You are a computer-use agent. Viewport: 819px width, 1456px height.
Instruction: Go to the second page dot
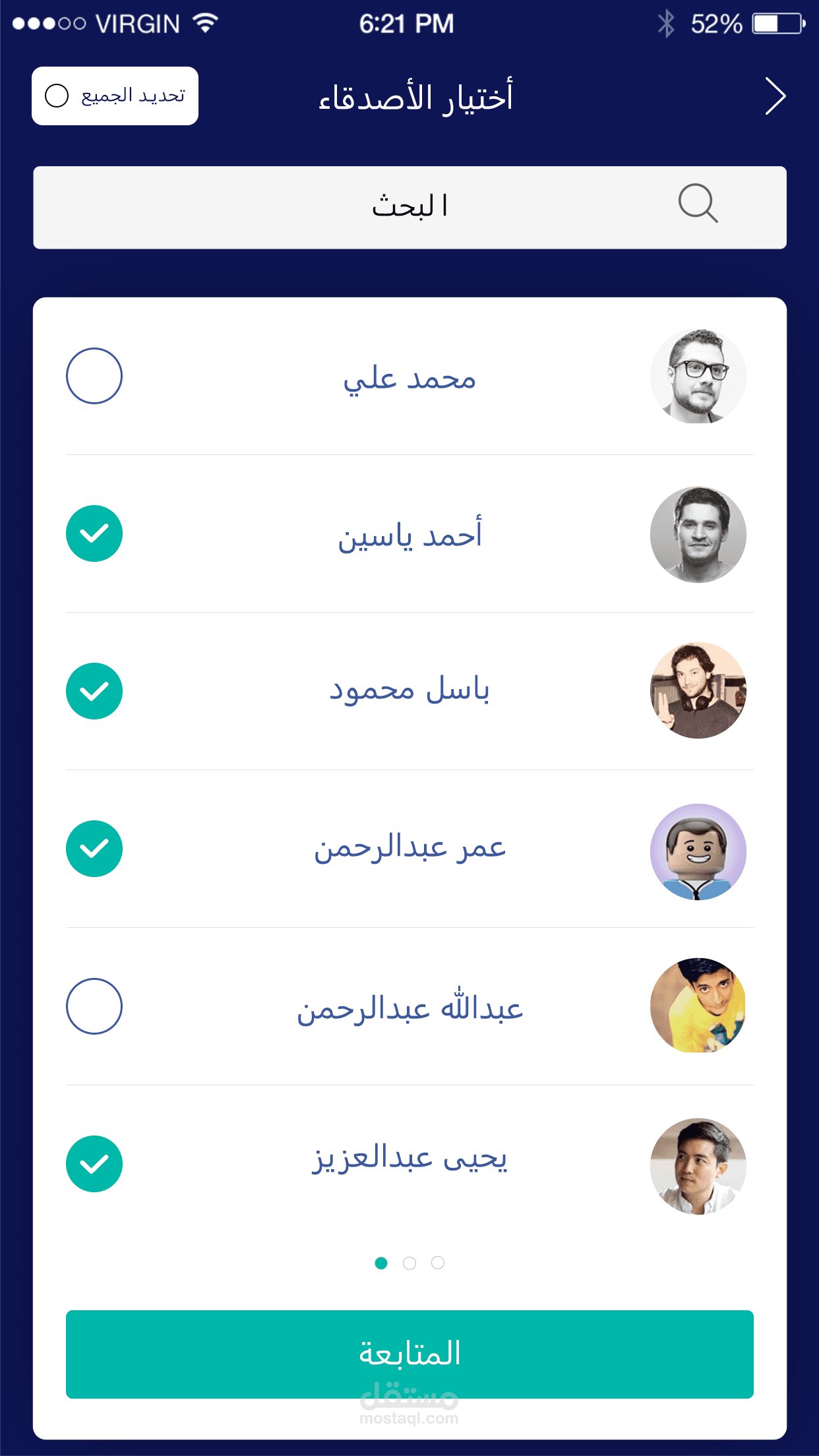pos(409,1263)
